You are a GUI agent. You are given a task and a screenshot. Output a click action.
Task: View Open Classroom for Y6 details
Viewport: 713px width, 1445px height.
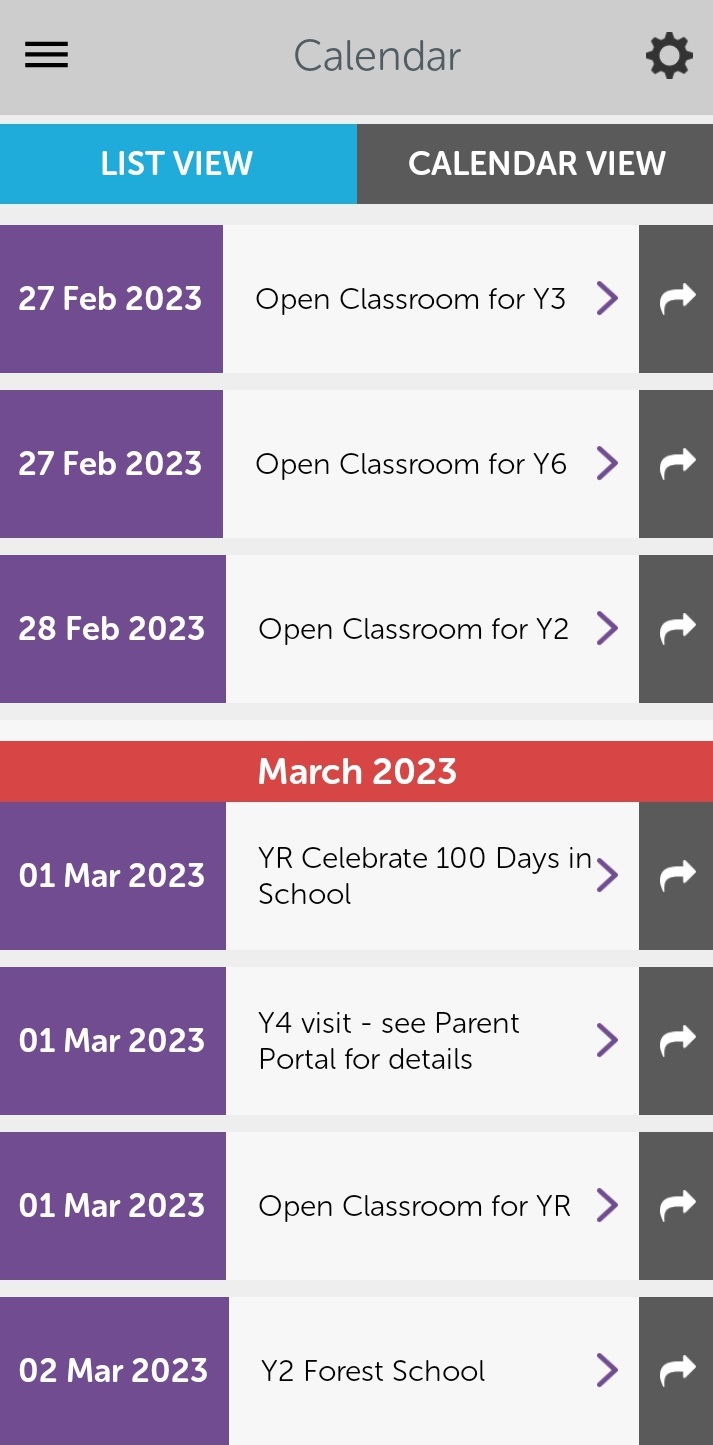coord(431,464)
